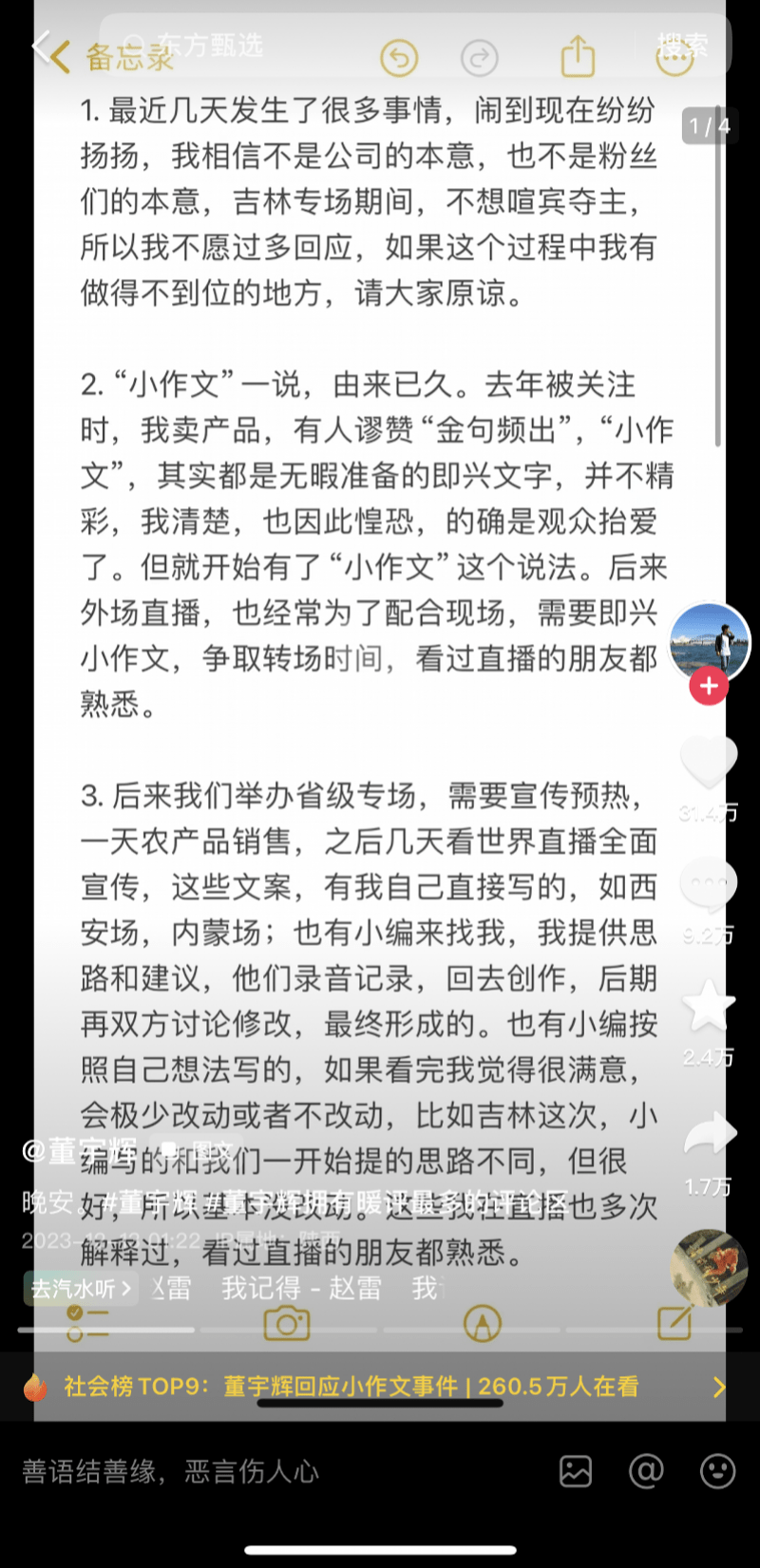Viewport: 760px width, 1568px height.
Task: Share this post
Action: 709,1135
